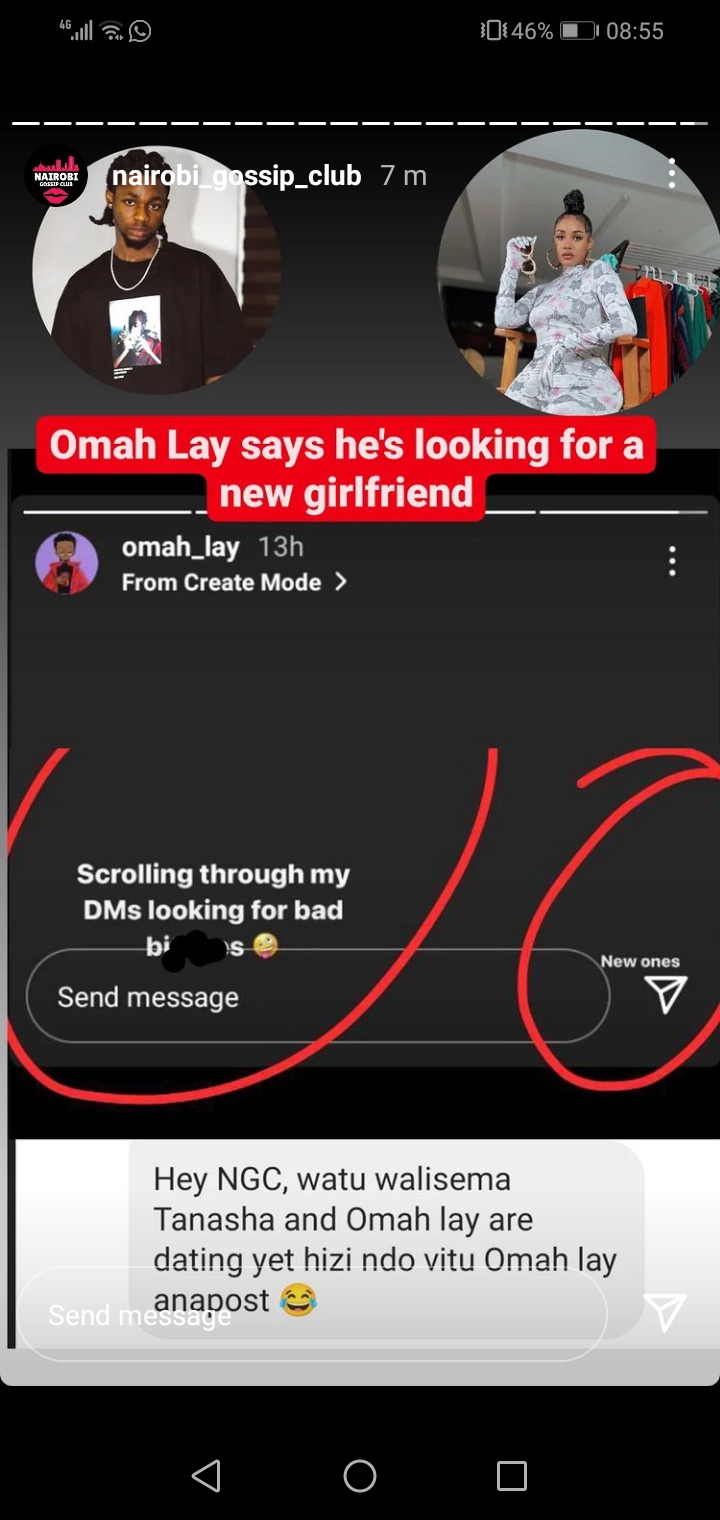Image resolution: width=720 pixels, height=1520 pixels.
Task: Go to the home screen
Action: [360, 1475]
